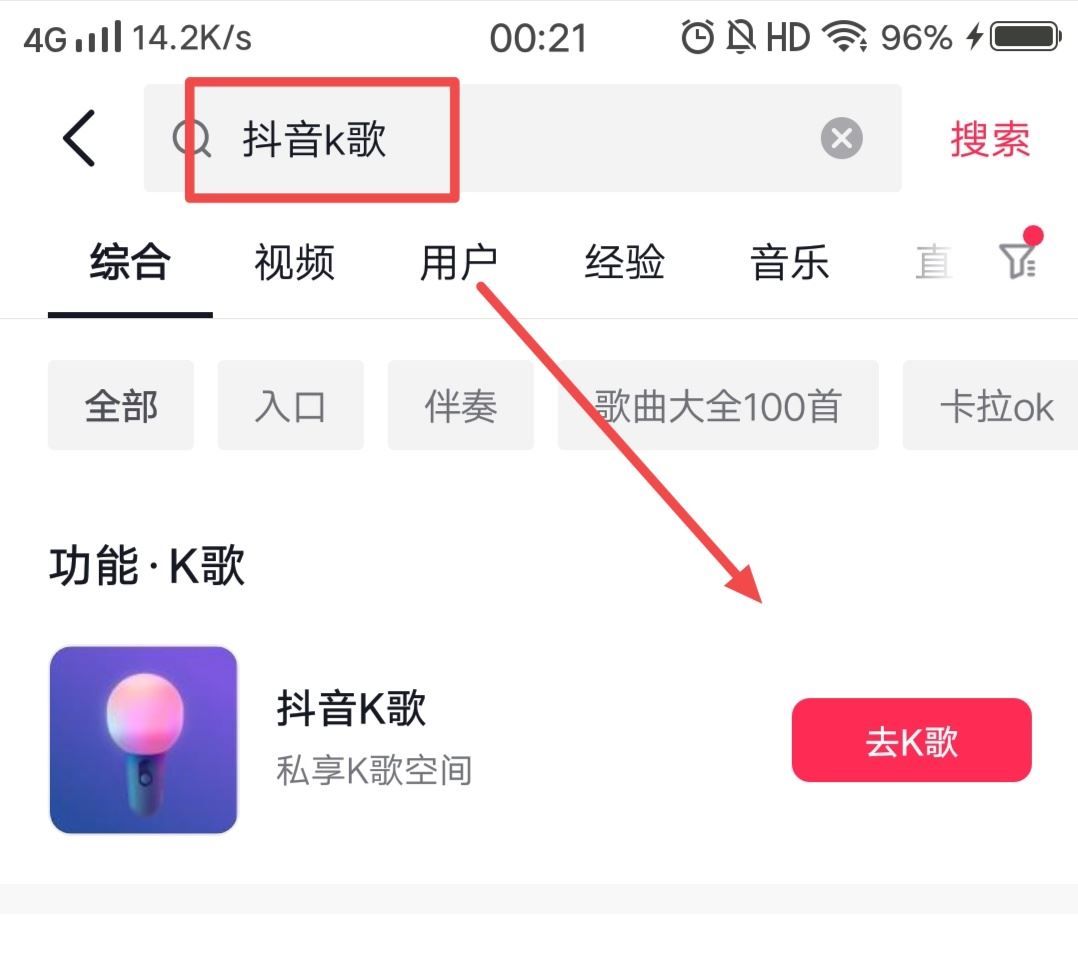Viewport: 1078px width, 974px height.
Task: Tap the red 搜索 button
Action: [x=989, y=139]
